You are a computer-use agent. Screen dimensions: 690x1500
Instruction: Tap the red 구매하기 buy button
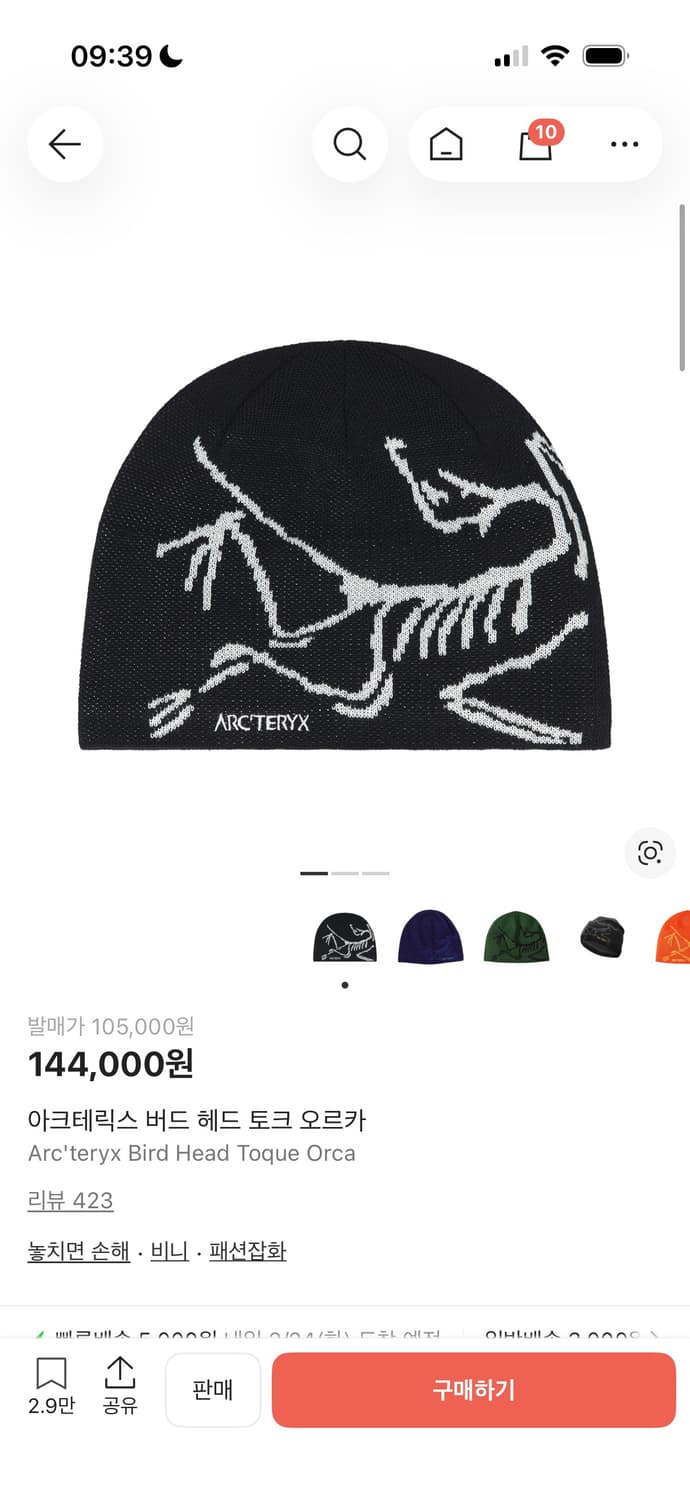(474, 1390)
